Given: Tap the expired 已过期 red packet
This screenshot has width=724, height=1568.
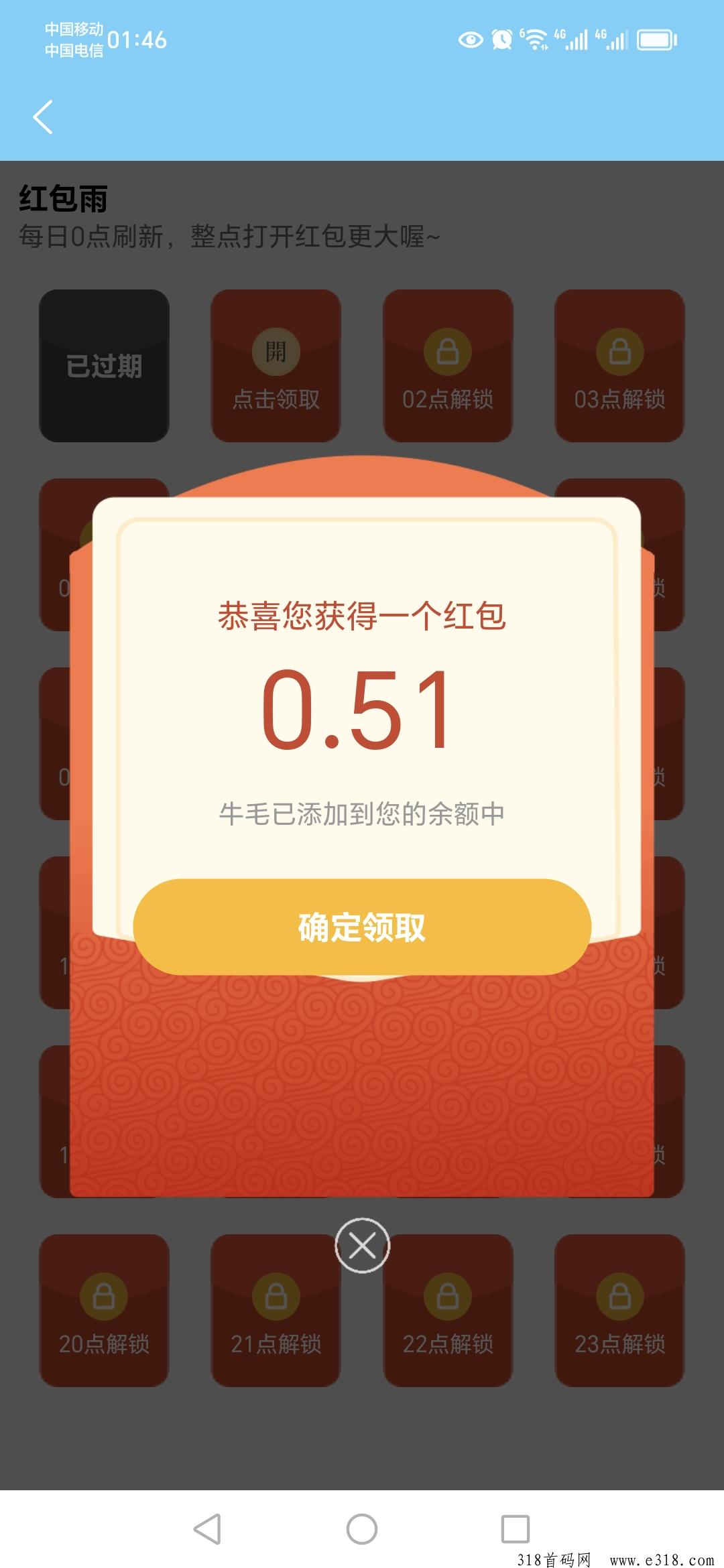Looking at the screenshot, I should coord(104,366).
